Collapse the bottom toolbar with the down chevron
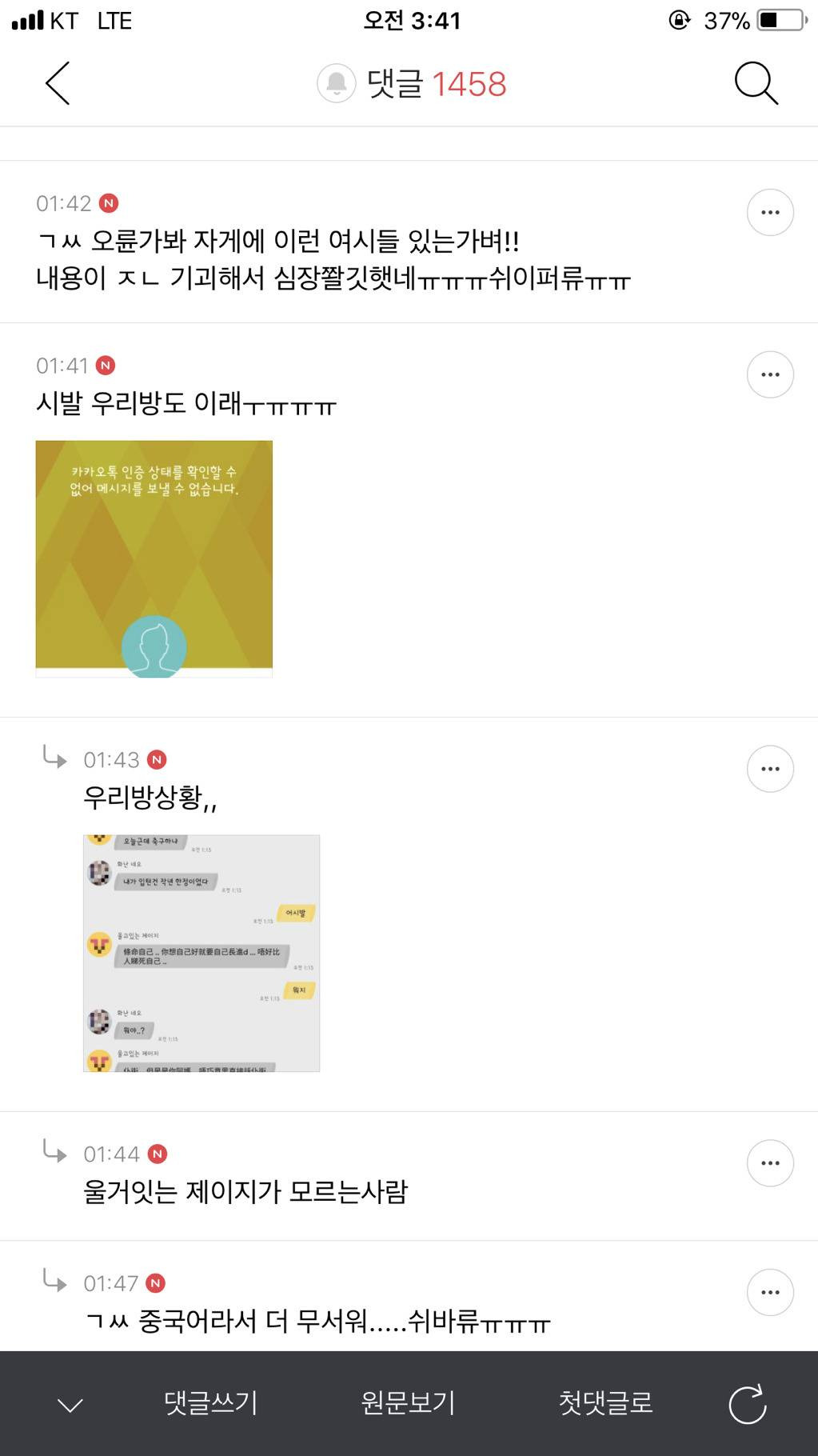818x1456 pixels. (x=70, y=1405)
